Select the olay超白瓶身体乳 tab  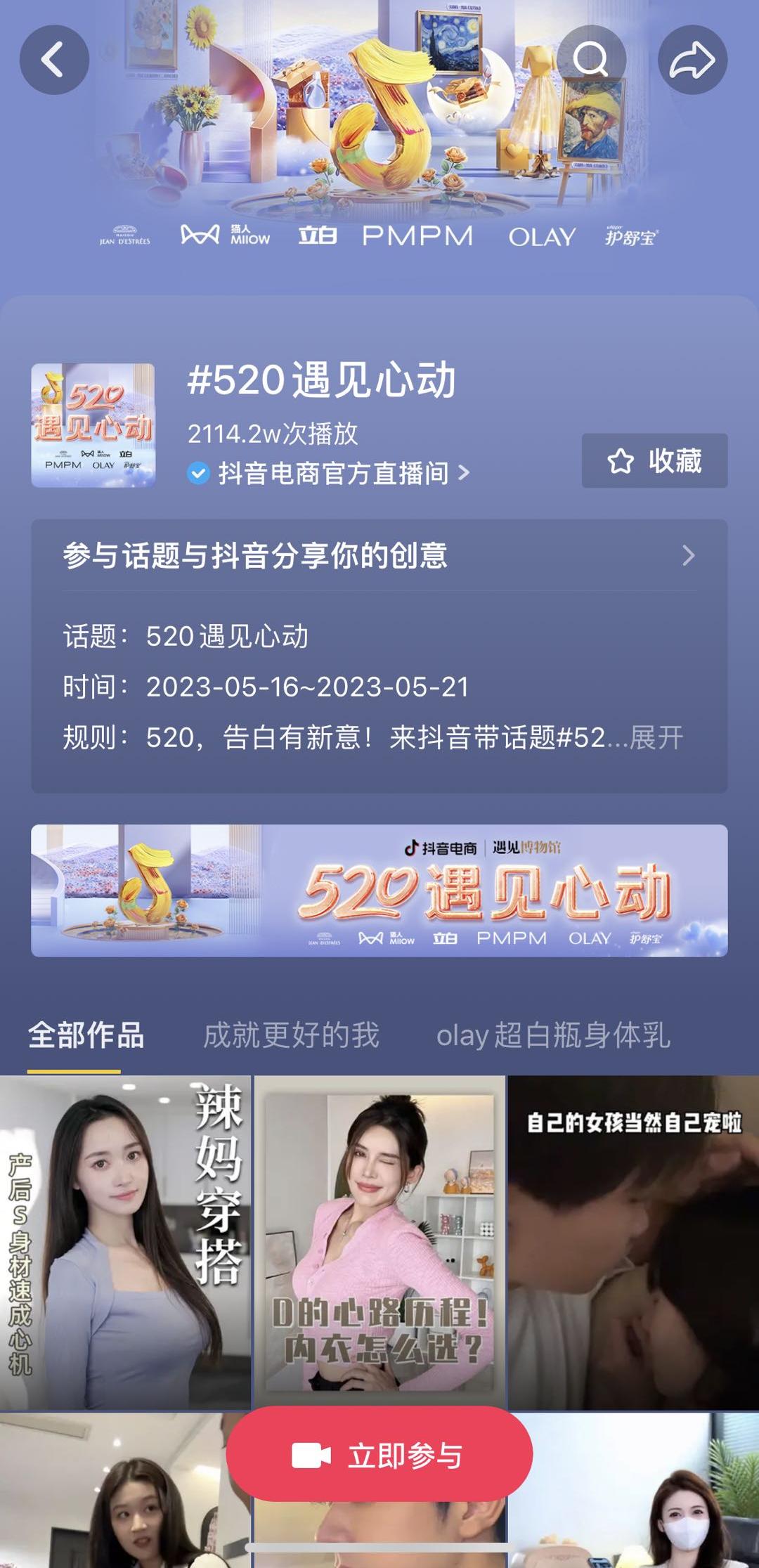pyautogui.click(x=553, y=1035)
